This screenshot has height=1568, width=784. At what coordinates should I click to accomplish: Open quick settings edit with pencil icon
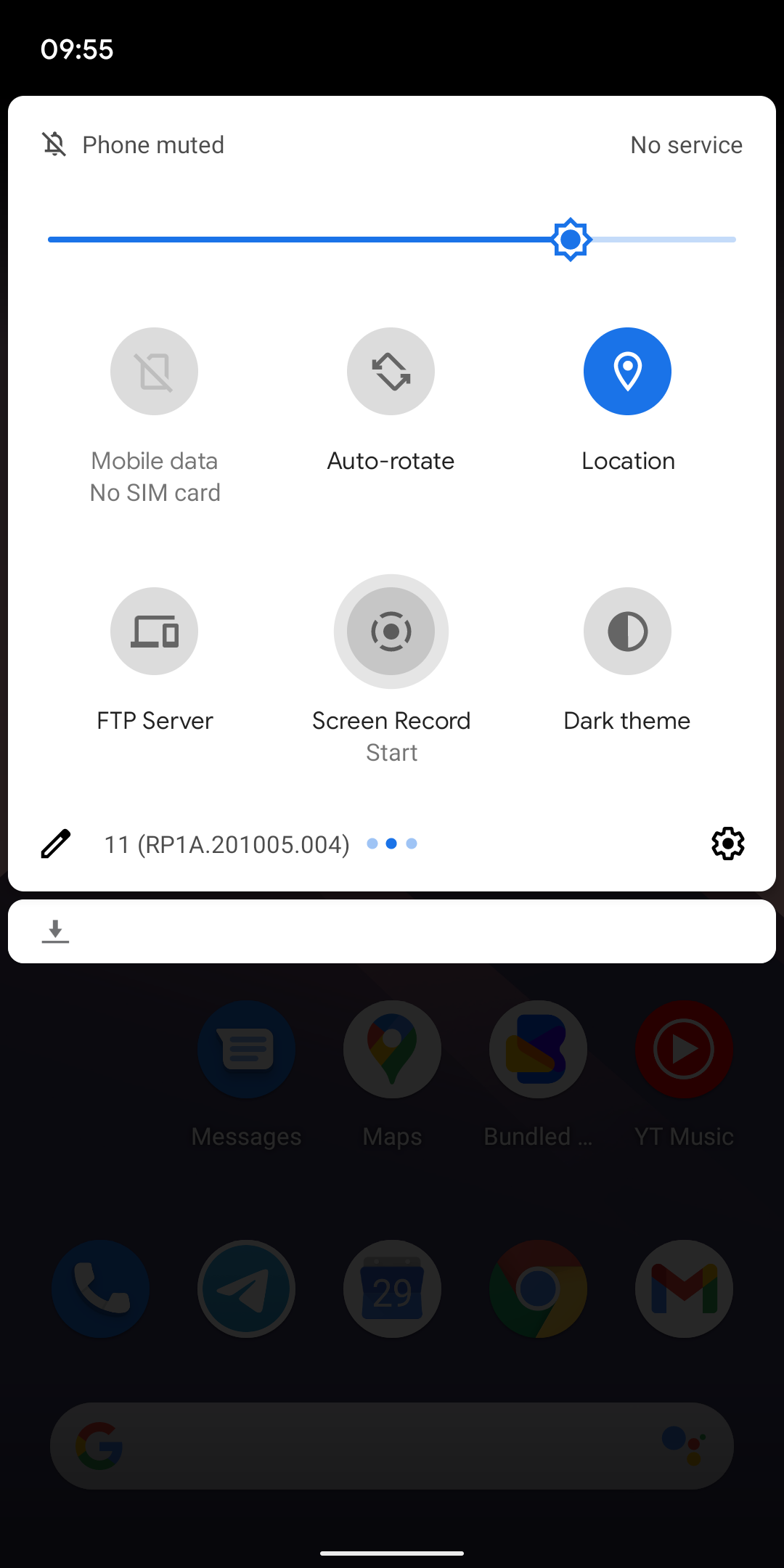pos(54,843)
